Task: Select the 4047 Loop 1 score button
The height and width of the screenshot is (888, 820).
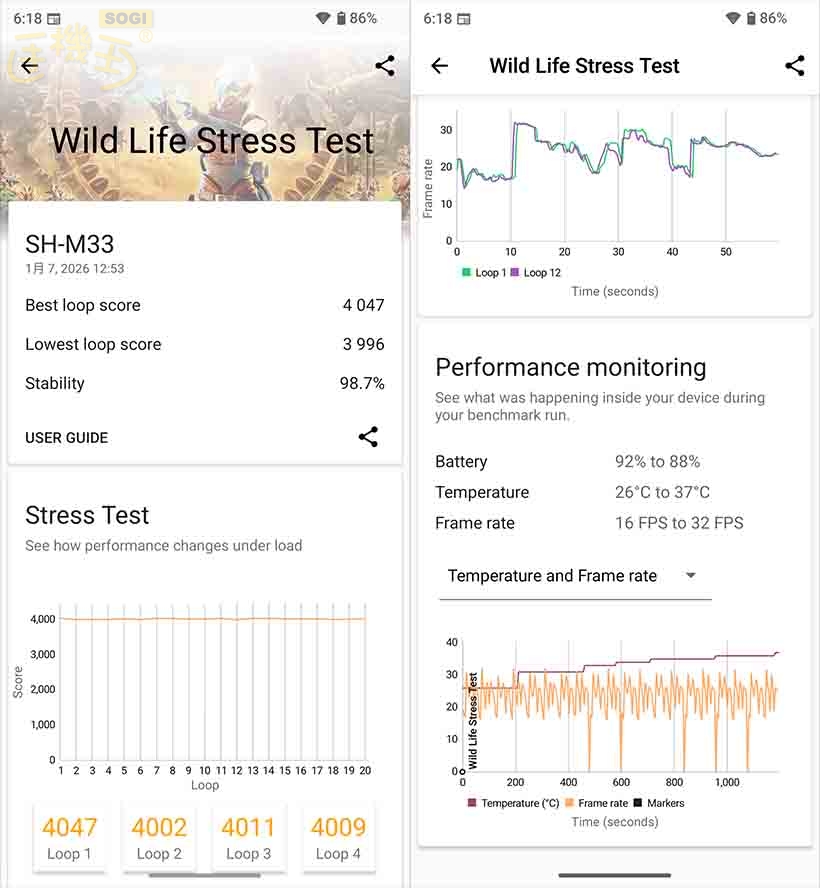Action: [x=69, y=837]
